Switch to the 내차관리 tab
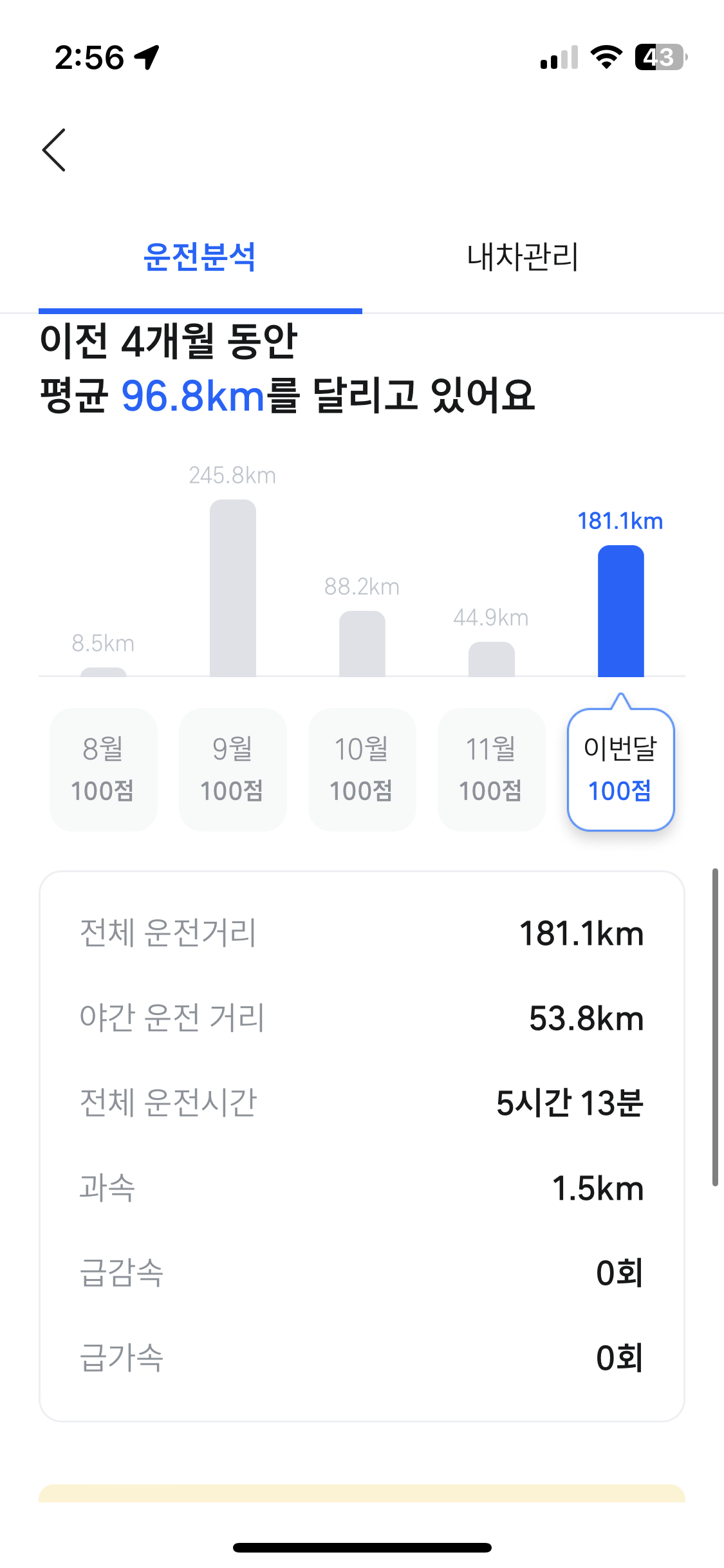This screenshot has height=1568, width=724. [523, 257]
